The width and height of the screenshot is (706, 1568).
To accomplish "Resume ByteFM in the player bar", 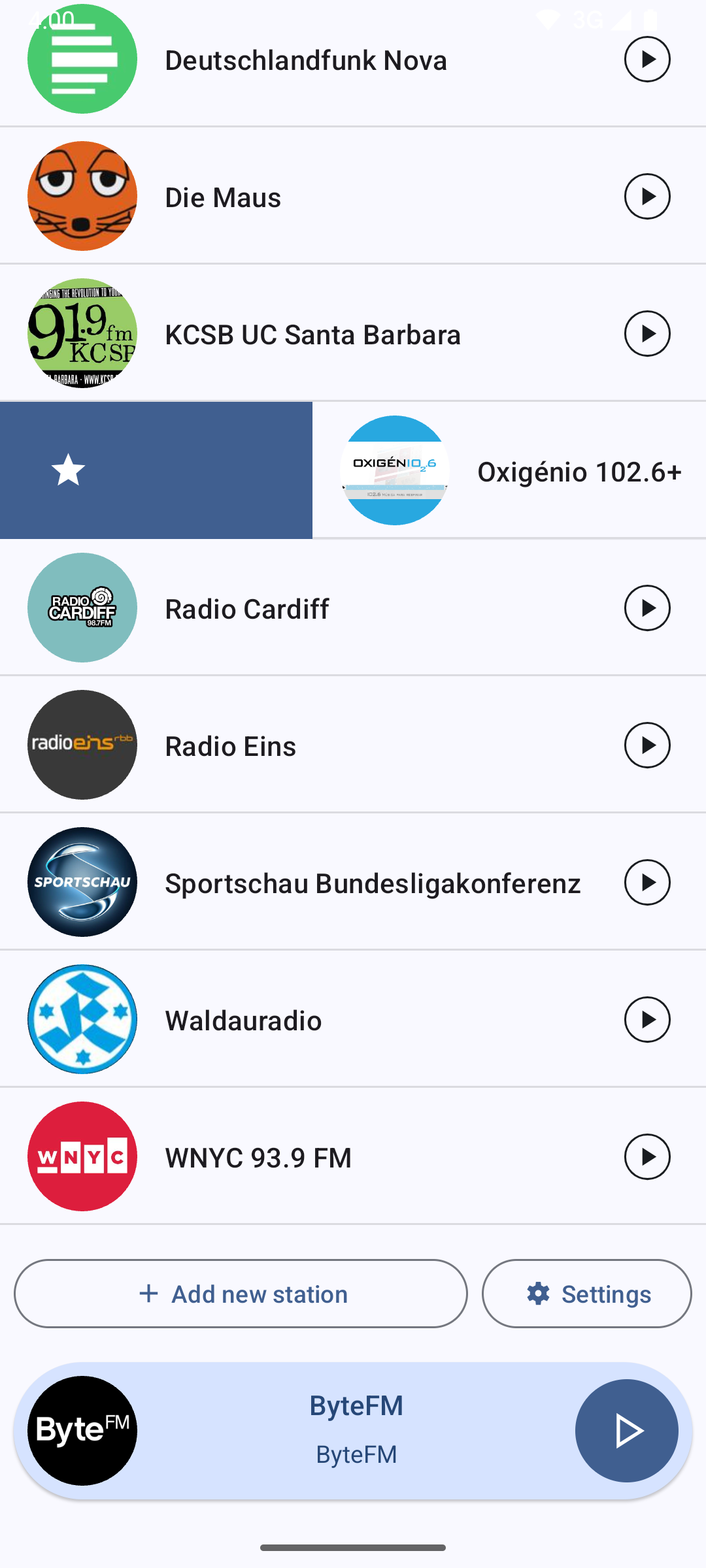I will (x=626, y=1431).
